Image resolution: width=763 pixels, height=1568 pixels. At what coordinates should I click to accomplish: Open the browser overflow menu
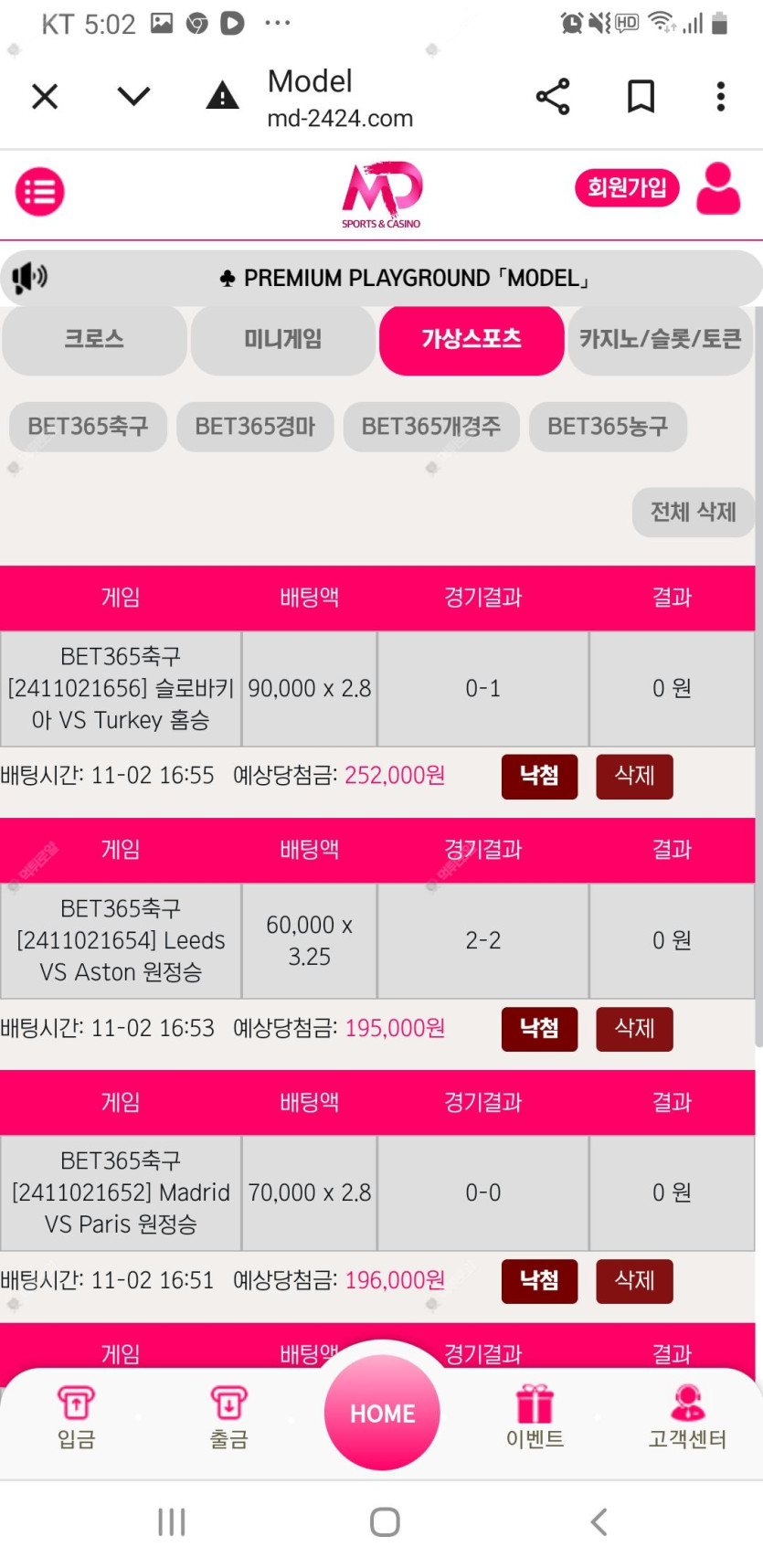pos(721,96)
